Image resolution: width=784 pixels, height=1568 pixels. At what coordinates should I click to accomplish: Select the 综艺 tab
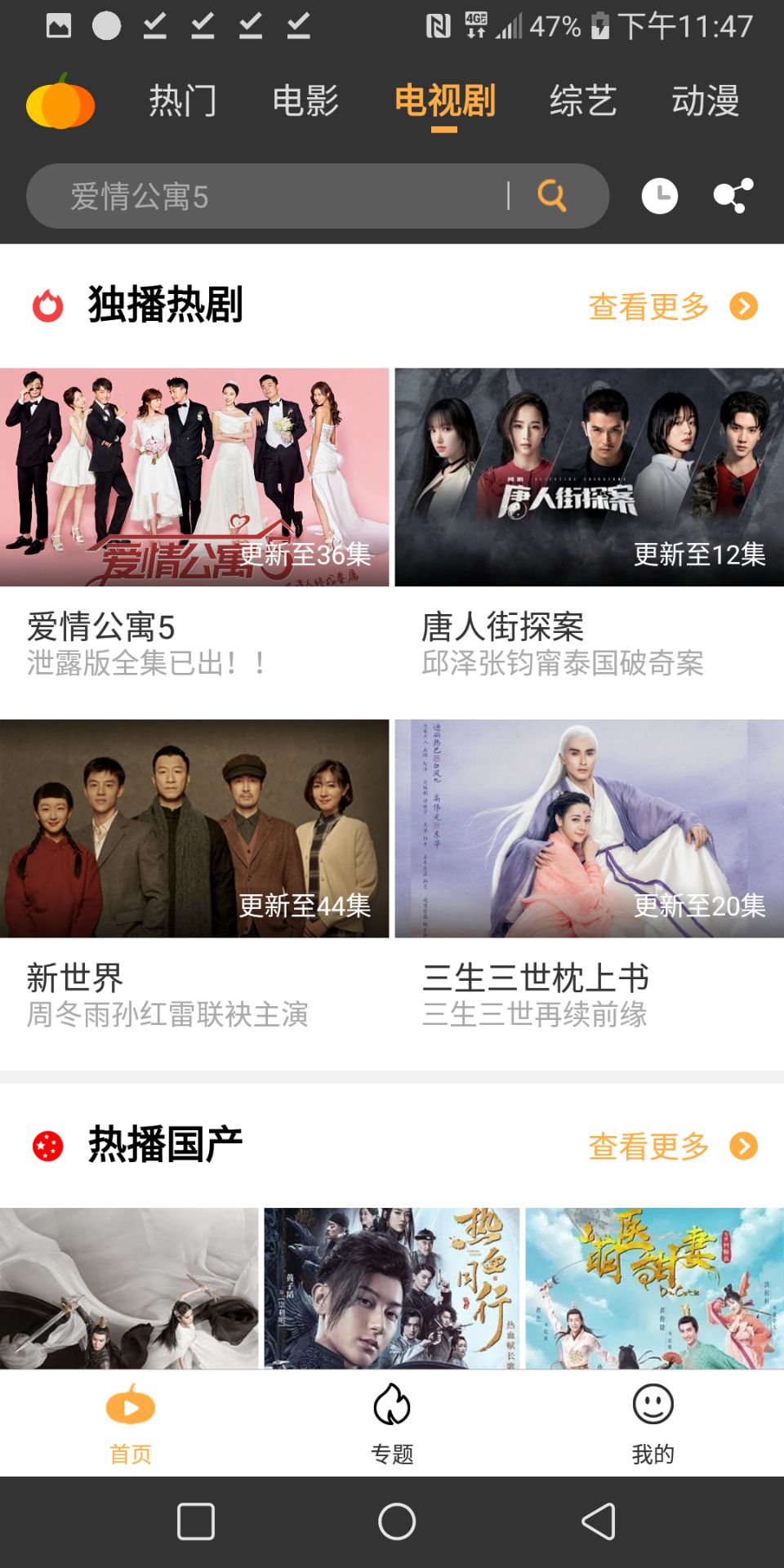[x=583, y=101]
